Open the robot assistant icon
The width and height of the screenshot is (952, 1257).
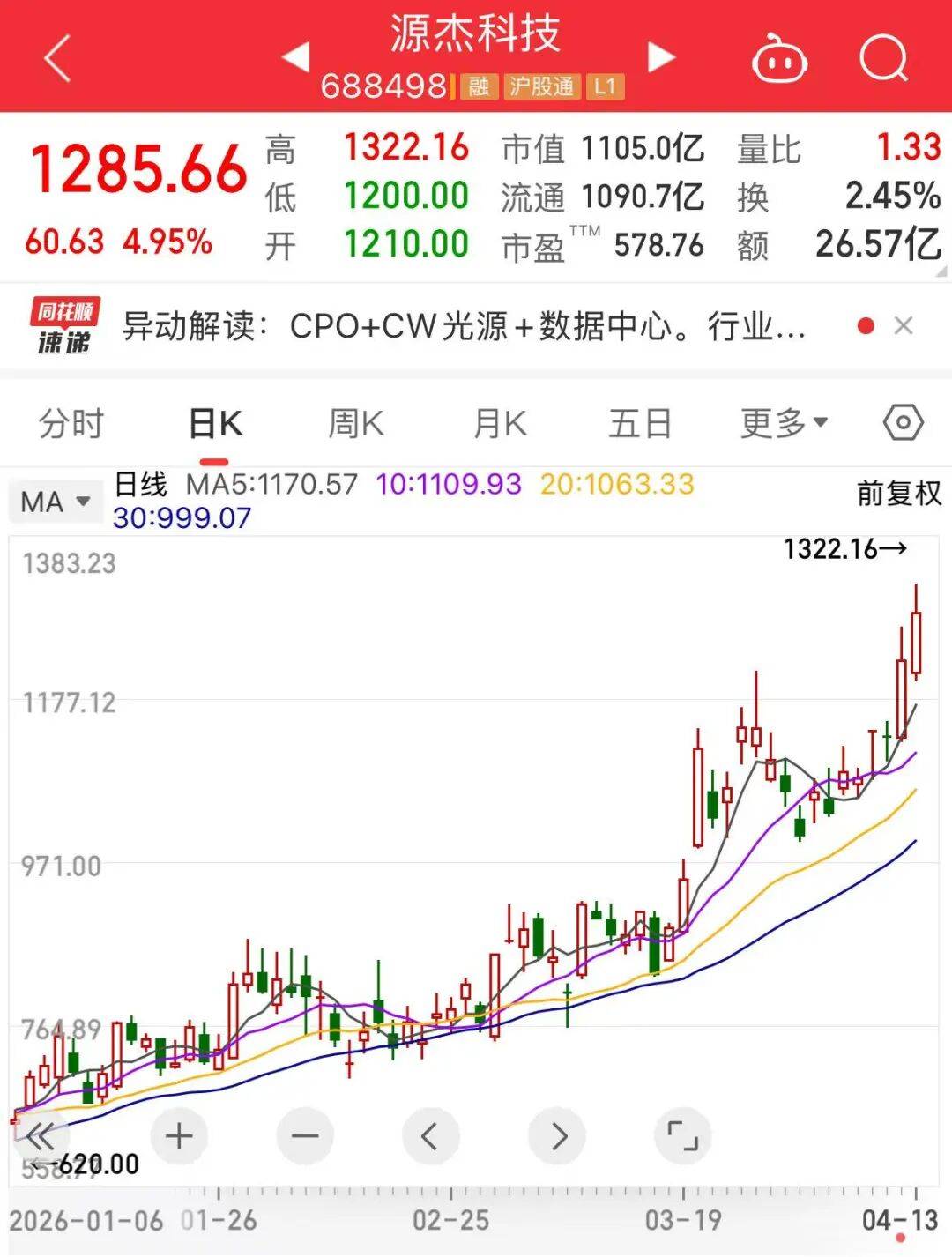778,59
